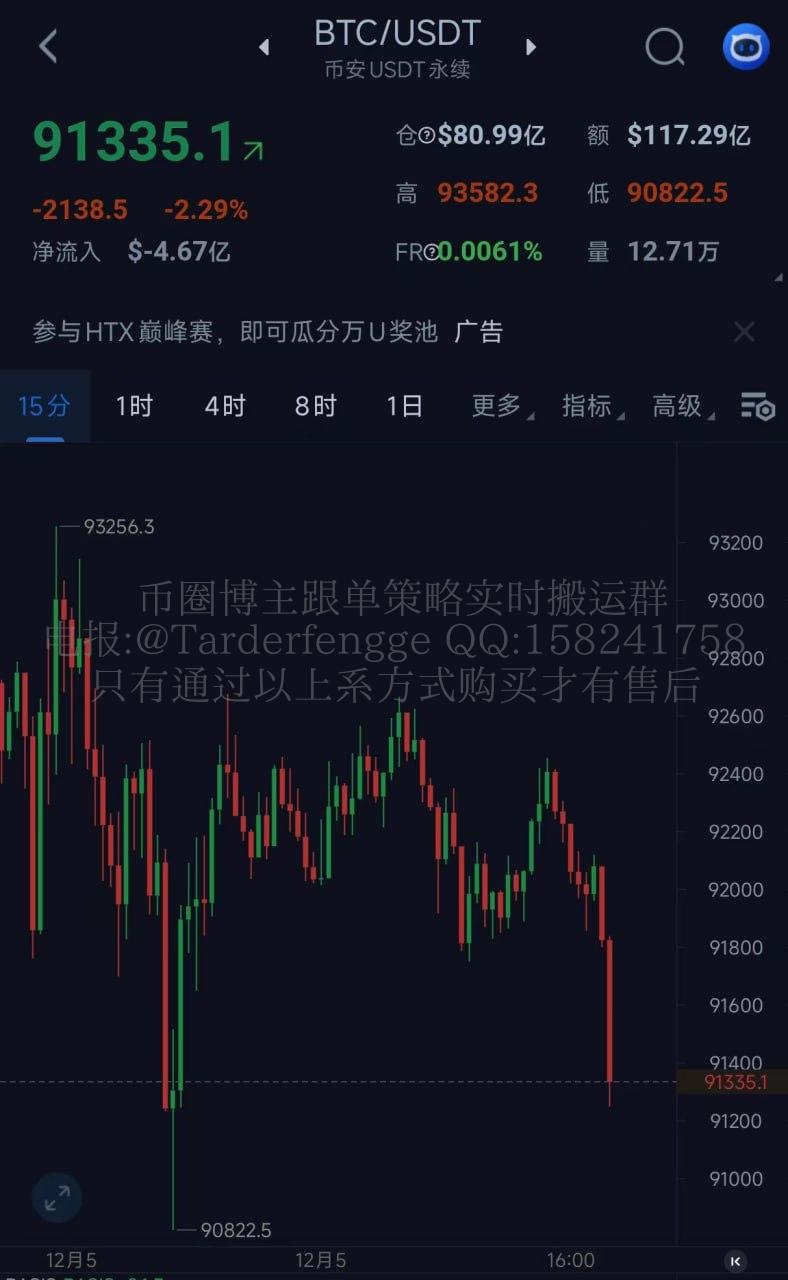The width and height of the screenshot is (788, 1280).
Task: Open the search magnifier icon
Action: 664,46
